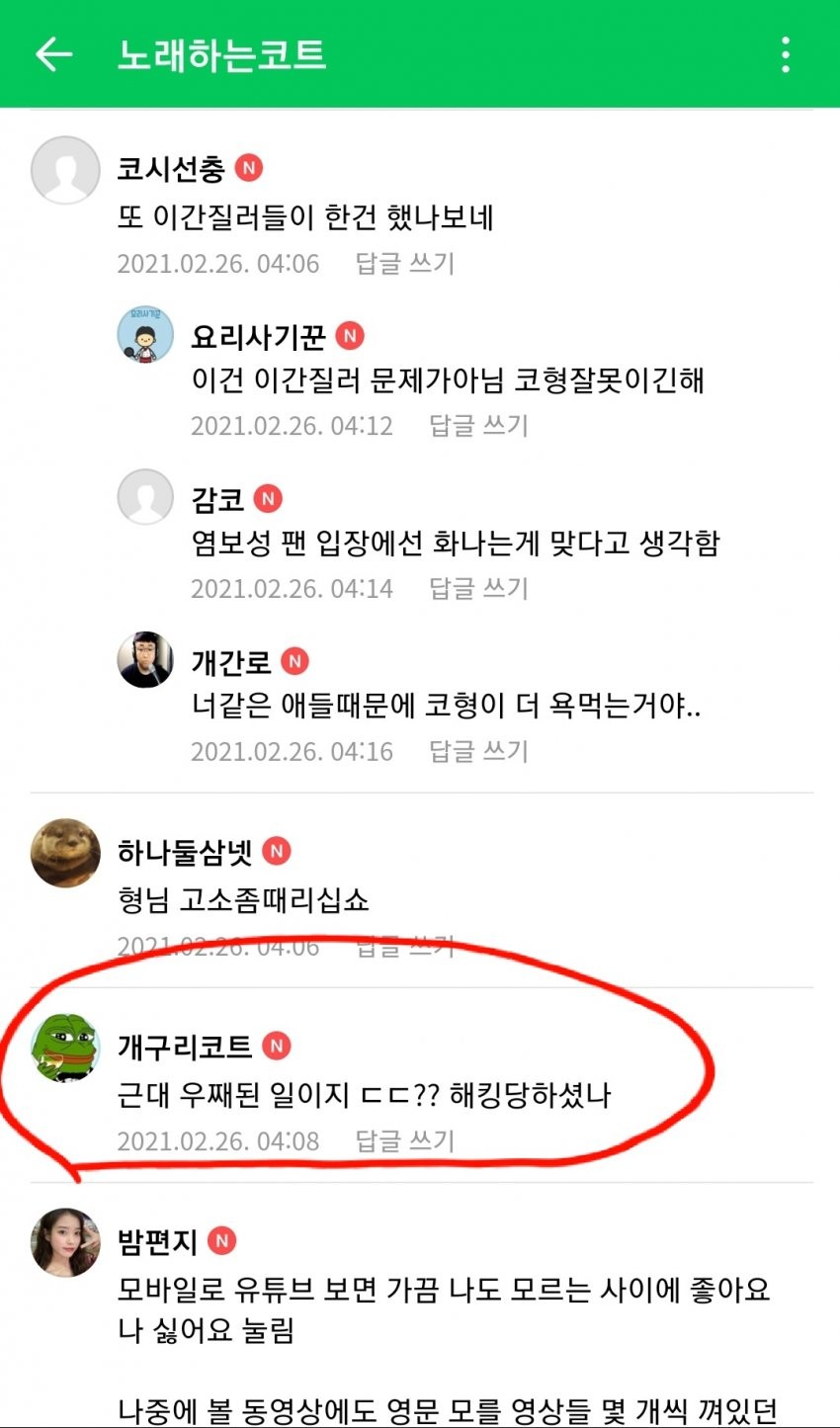
Task: Reply to 요리사기꾼's comment
Action: [x=478, y=426]
